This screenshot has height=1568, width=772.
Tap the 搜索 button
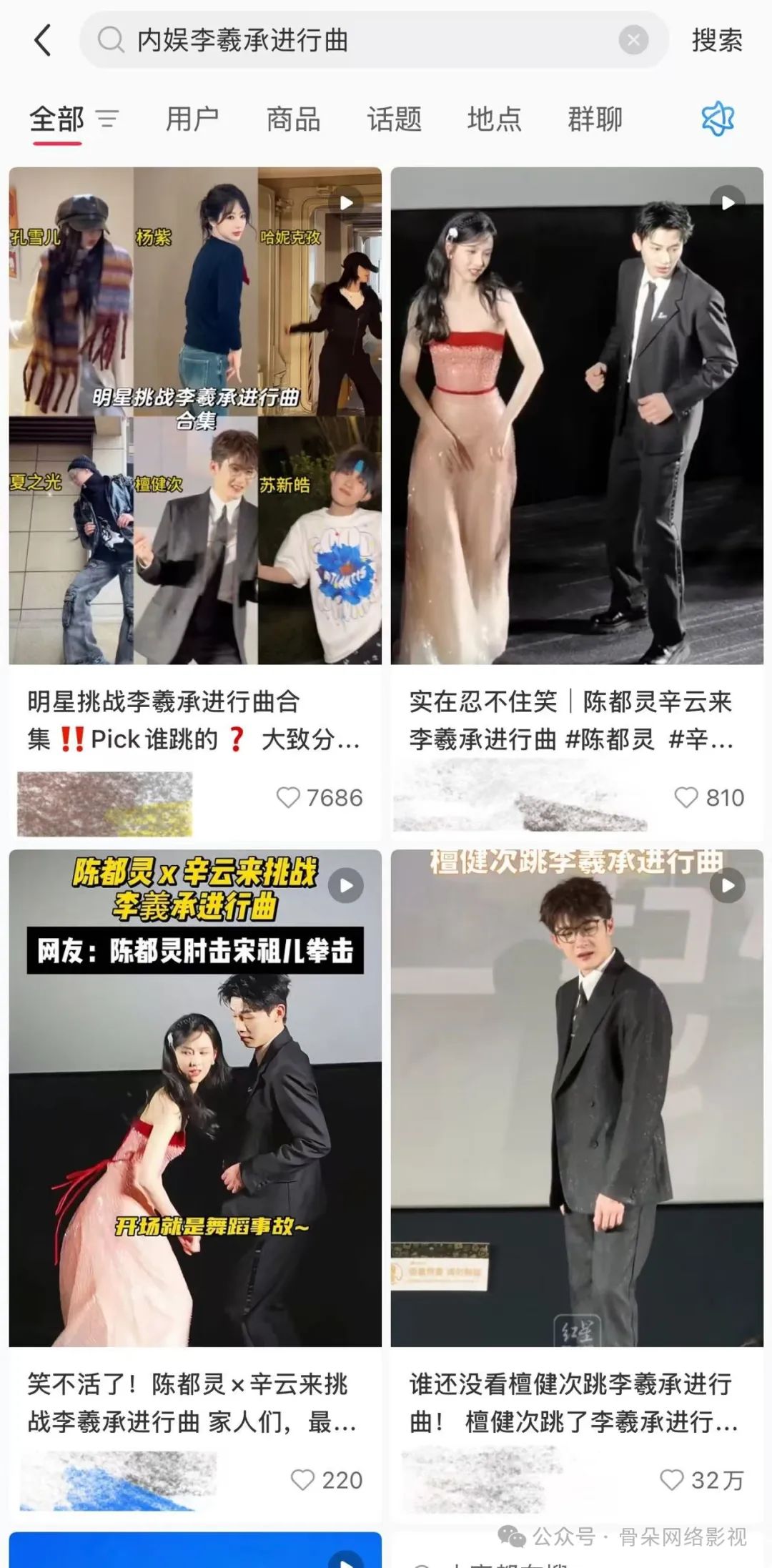tap(717, 40)
